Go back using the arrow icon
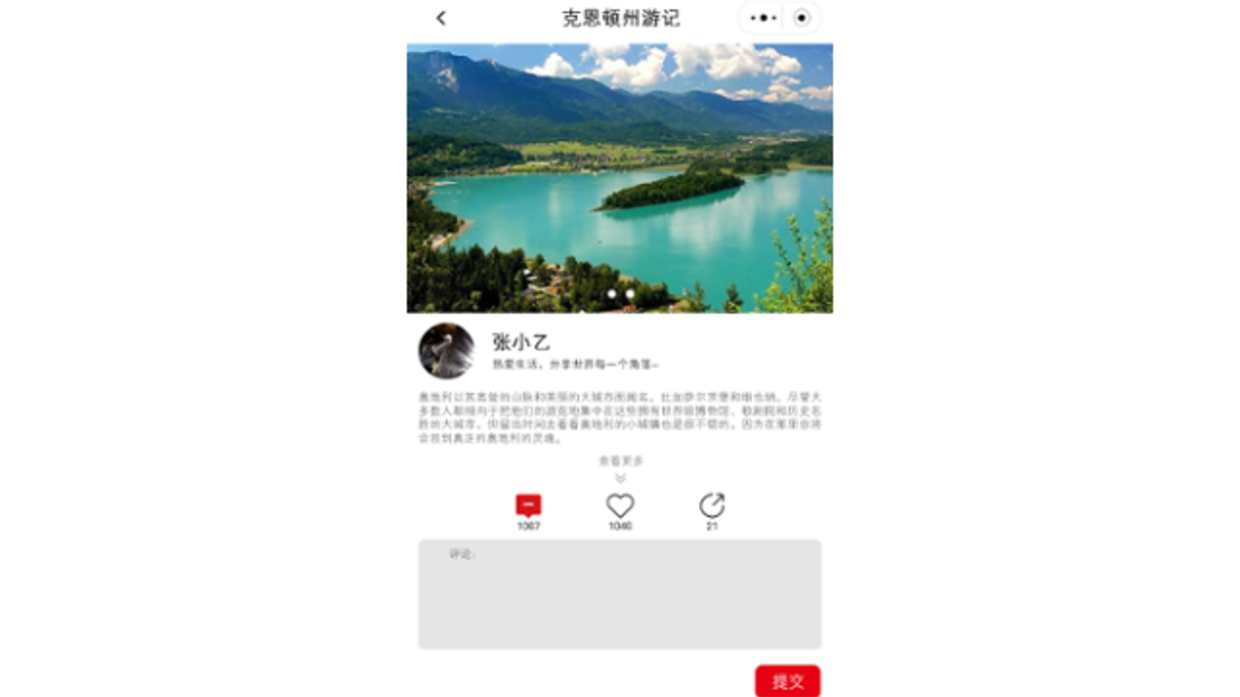1240x697 pixels. click(441, 18)
